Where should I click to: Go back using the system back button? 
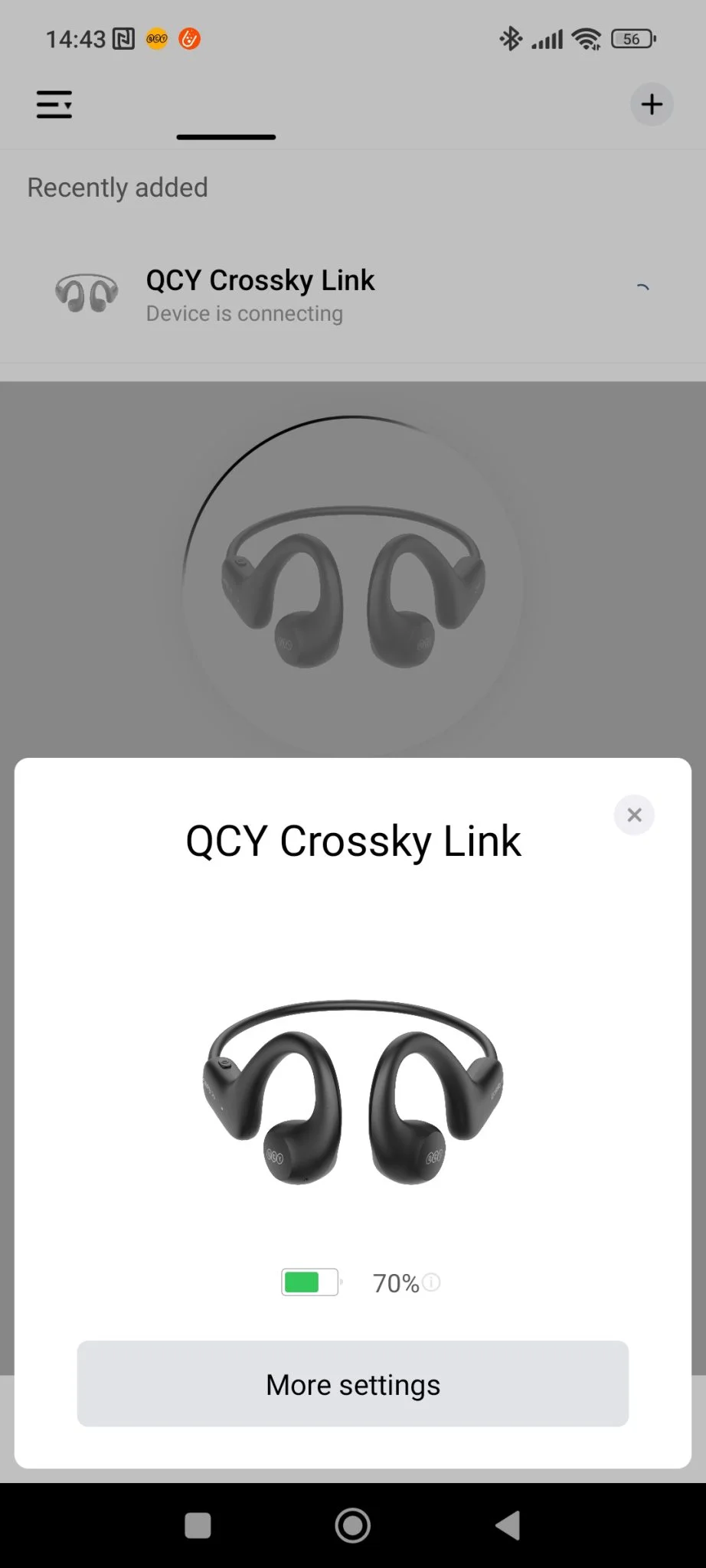(x=508, y=1525)
